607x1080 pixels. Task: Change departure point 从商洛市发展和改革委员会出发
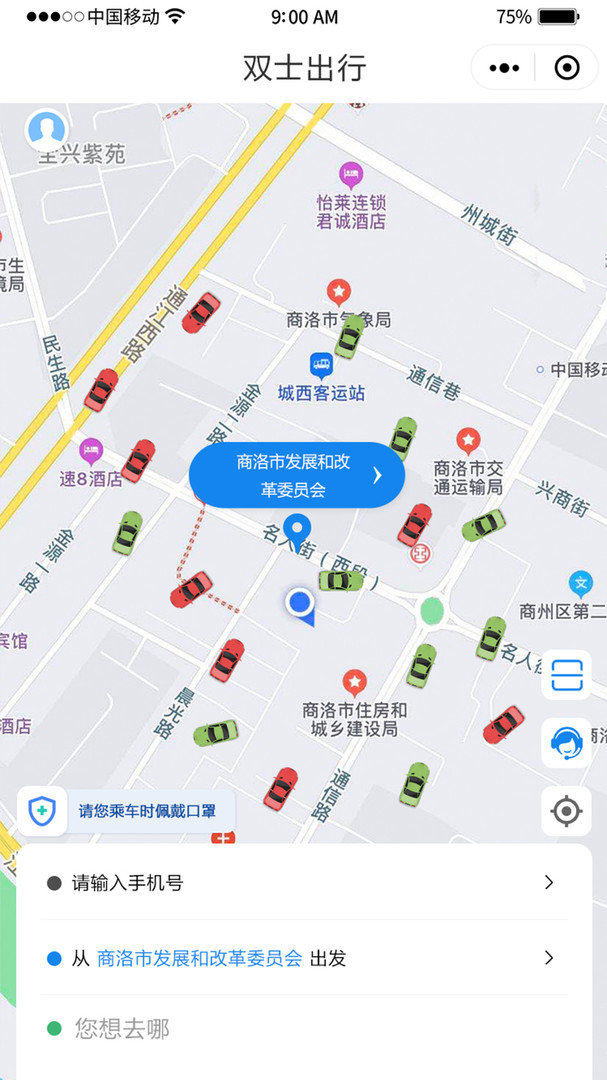point(303,957)
